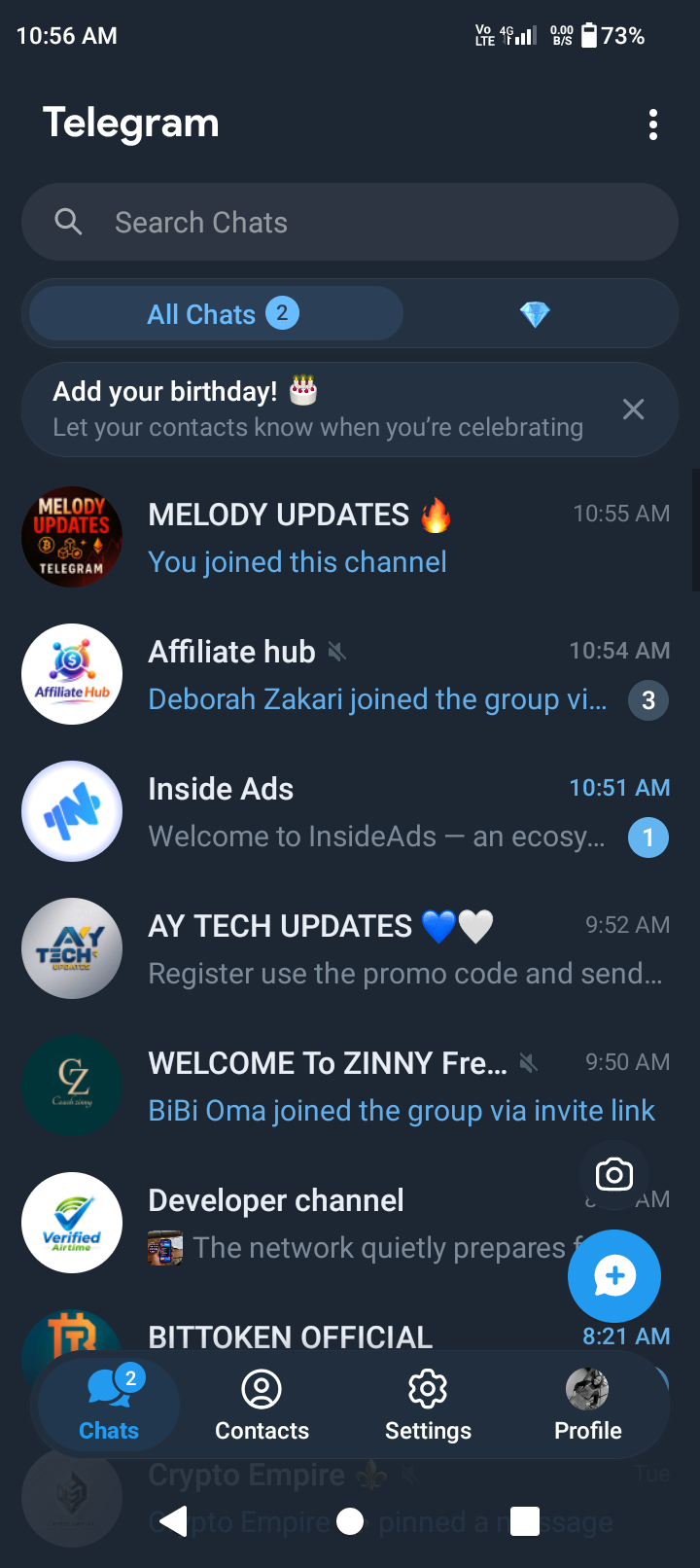Open the Inside Ads chat
This screenshot has height=1568, width=700.
(350, 812)
